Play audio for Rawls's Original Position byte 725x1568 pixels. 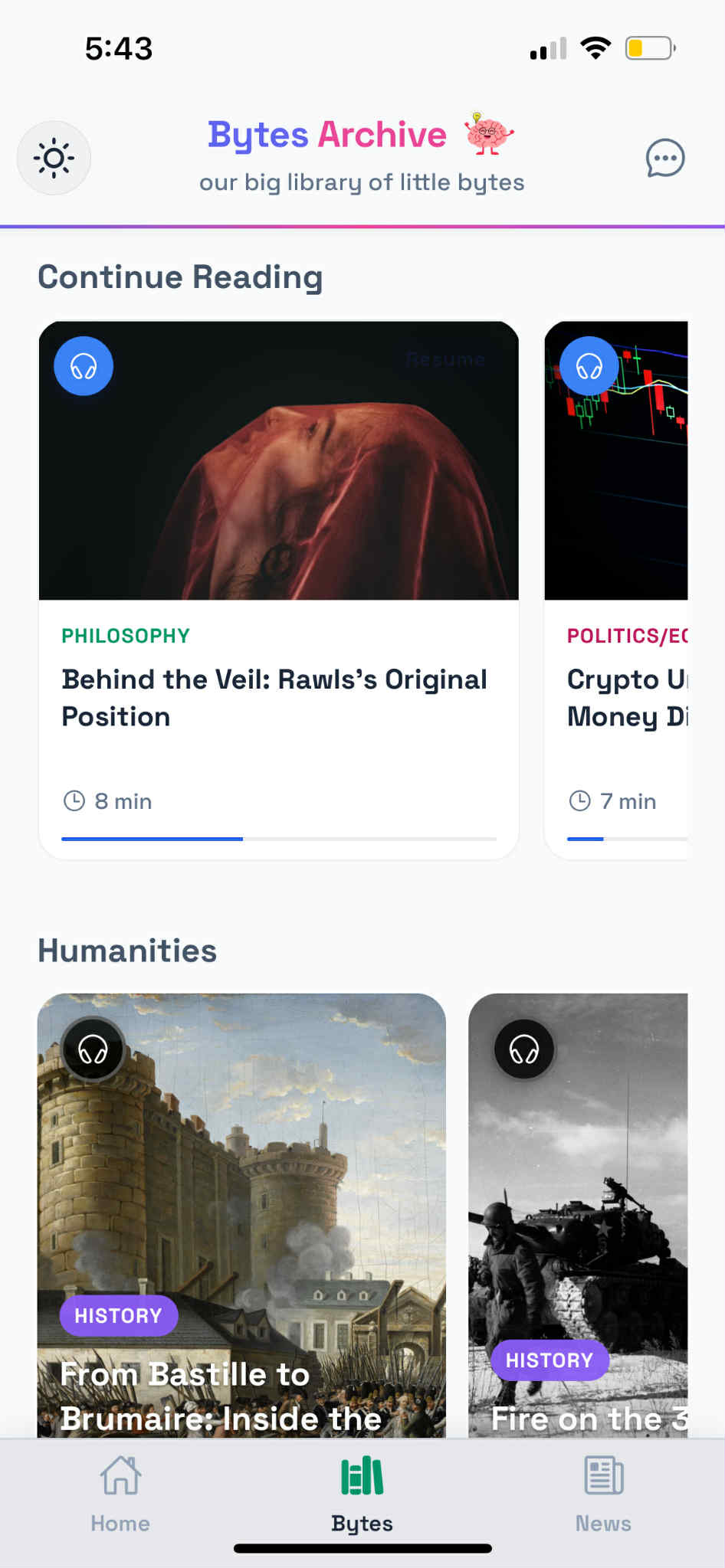click(x=84, y=367)
